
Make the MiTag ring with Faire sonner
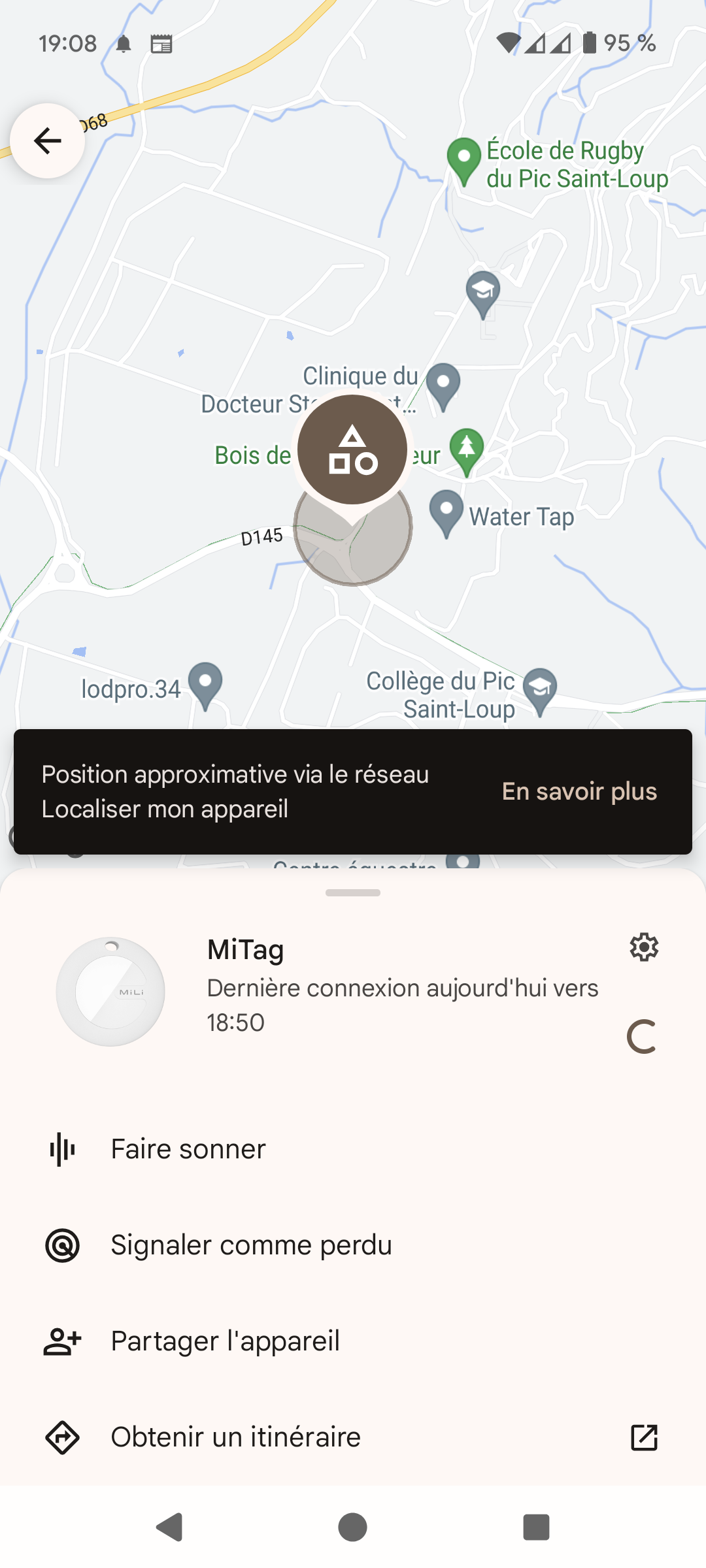point(188,1149)
